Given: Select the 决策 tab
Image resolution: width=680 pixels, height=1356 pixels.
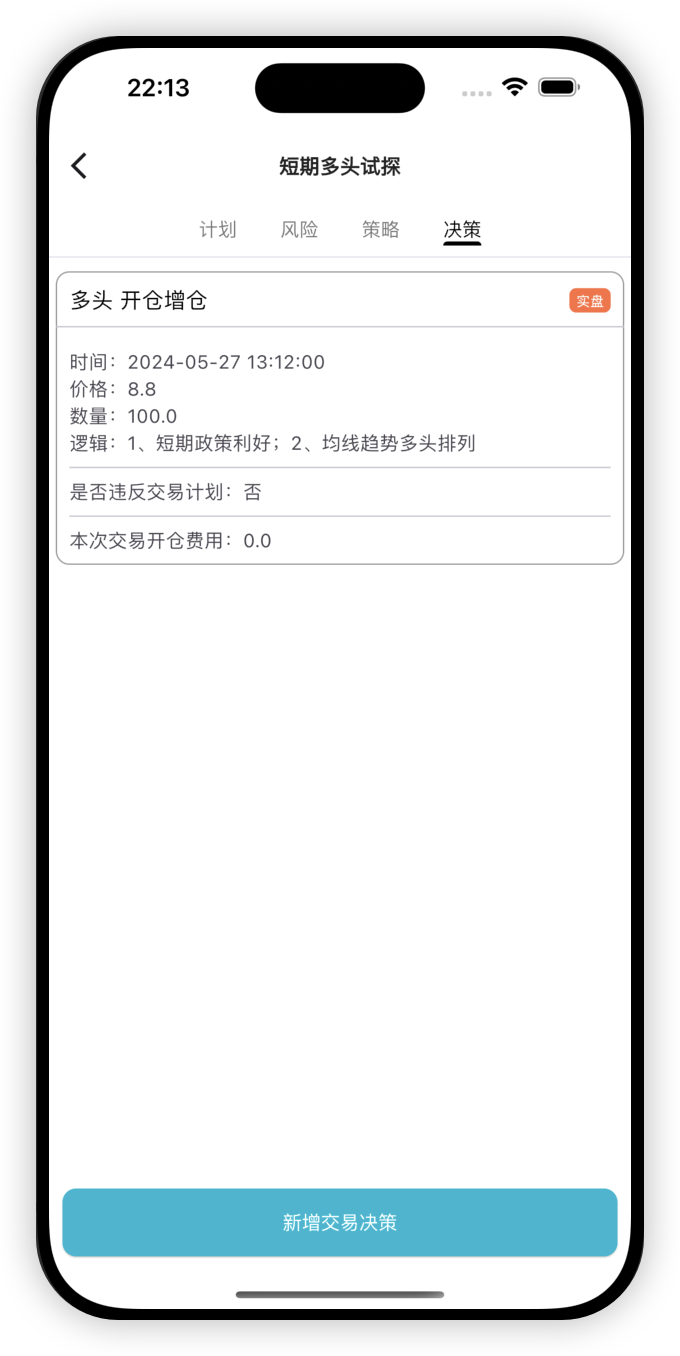Looking at the screenshot, I should pos(462,230).
